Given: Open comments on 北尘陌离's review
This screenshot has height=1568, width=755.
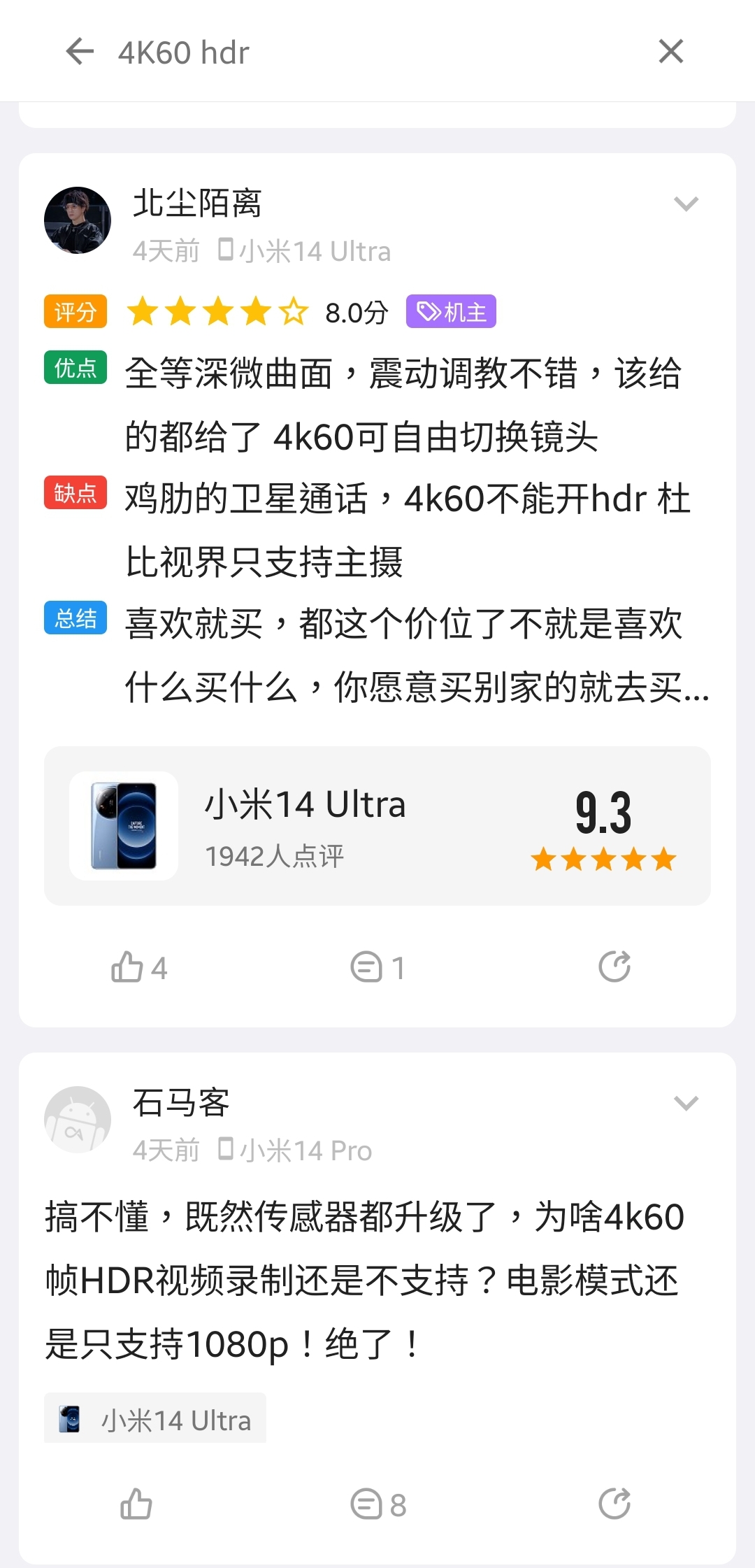Looking at the screenshot, I should pos(377,968).
